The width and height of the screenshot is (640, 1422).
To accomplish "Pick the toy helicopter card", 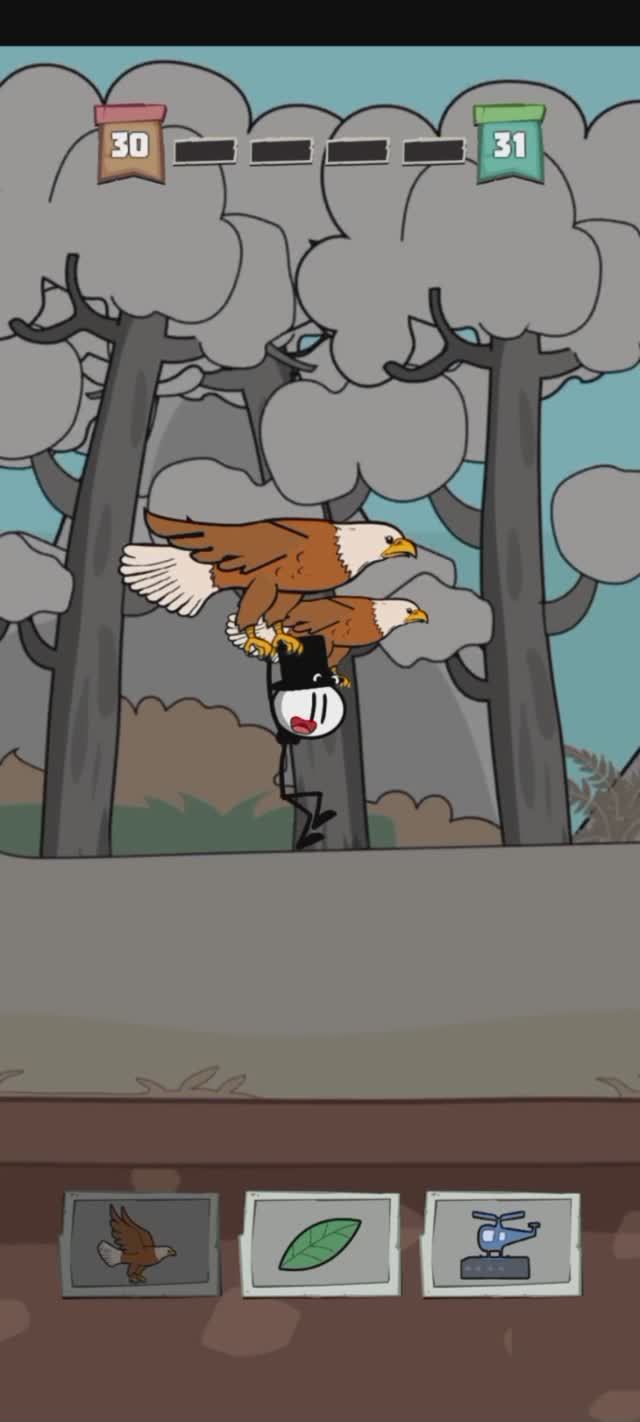I will [x=501, y=1243].
